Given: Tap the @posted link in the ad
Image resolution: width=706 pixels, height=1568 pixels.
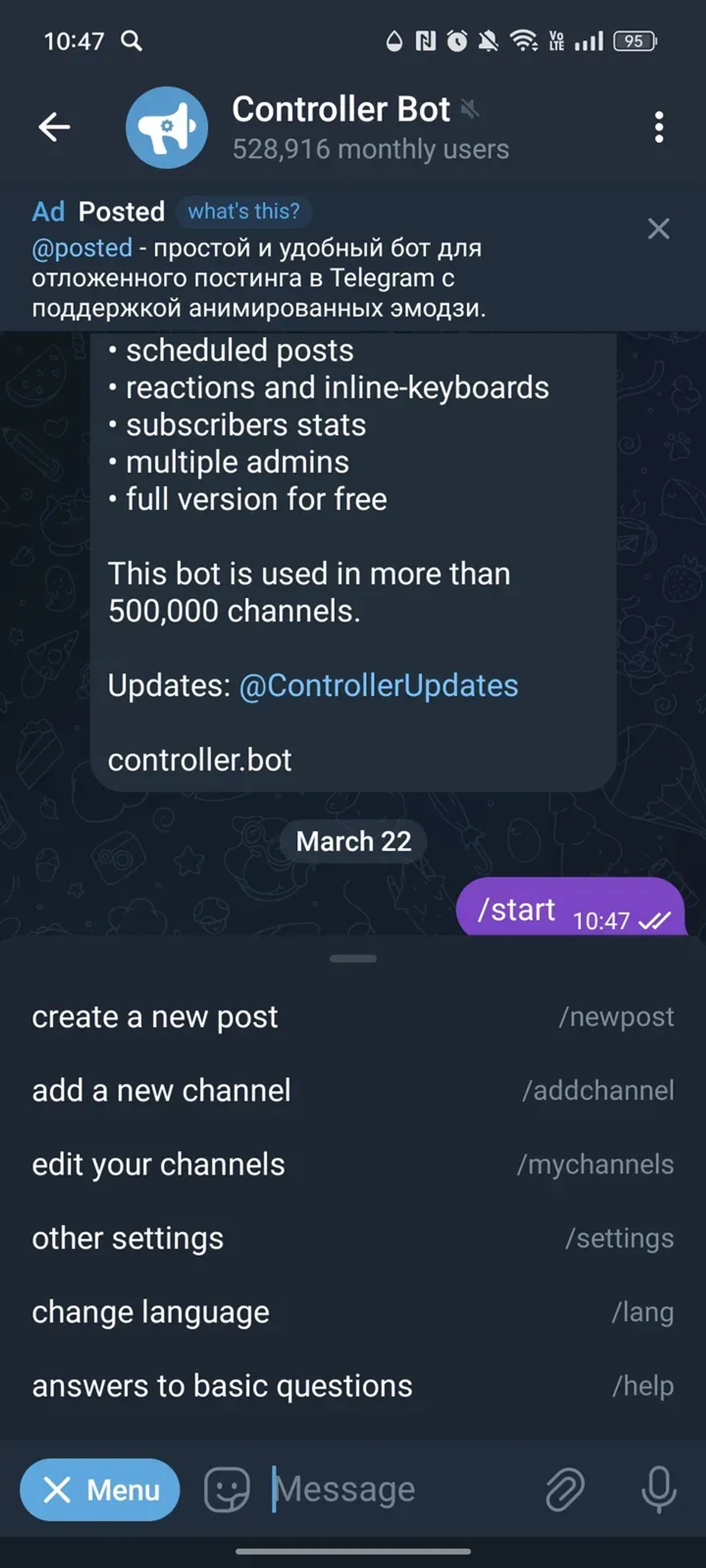Looking at the screenshot, I should click(x=82, y=248).
